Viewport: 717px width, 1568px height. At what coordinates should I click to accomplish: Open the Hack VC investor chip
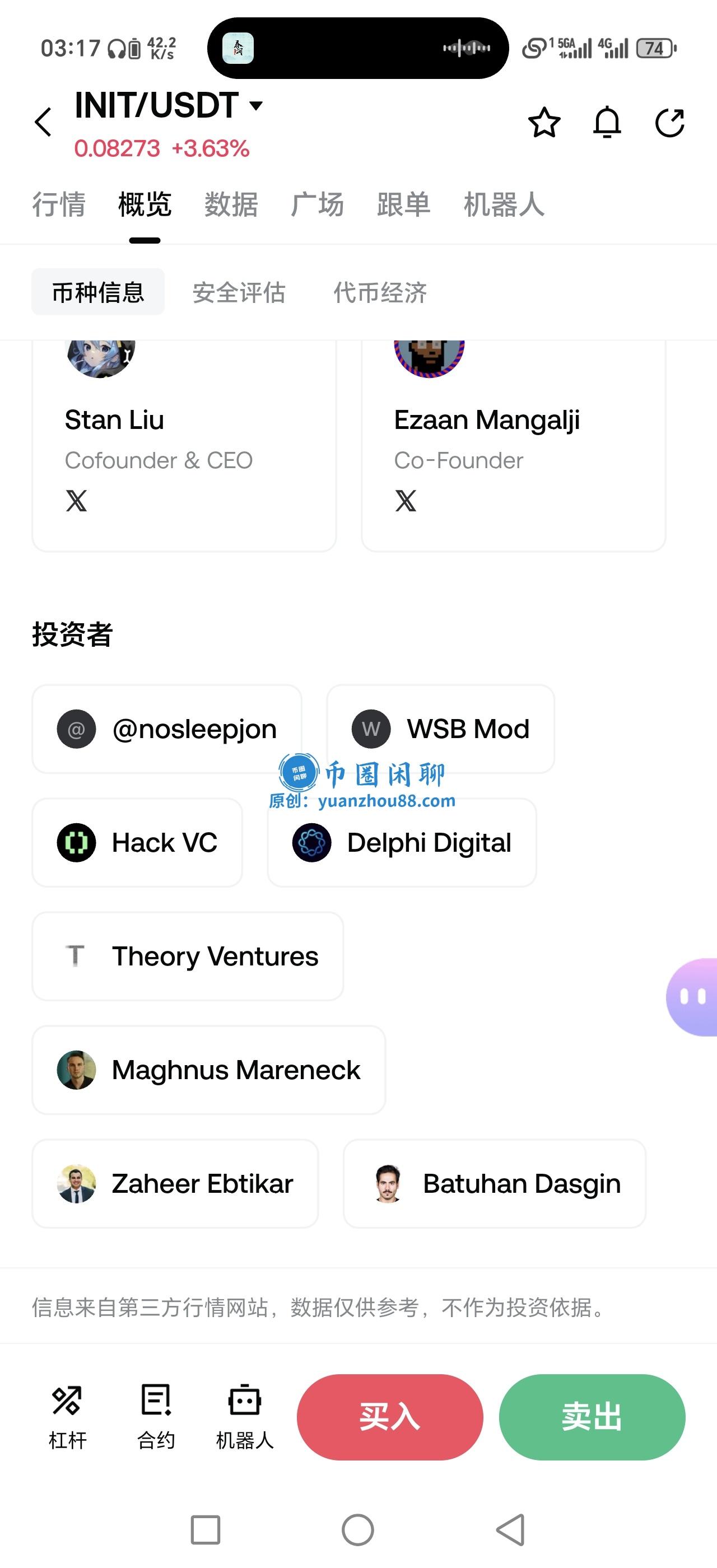pos(137,842)
